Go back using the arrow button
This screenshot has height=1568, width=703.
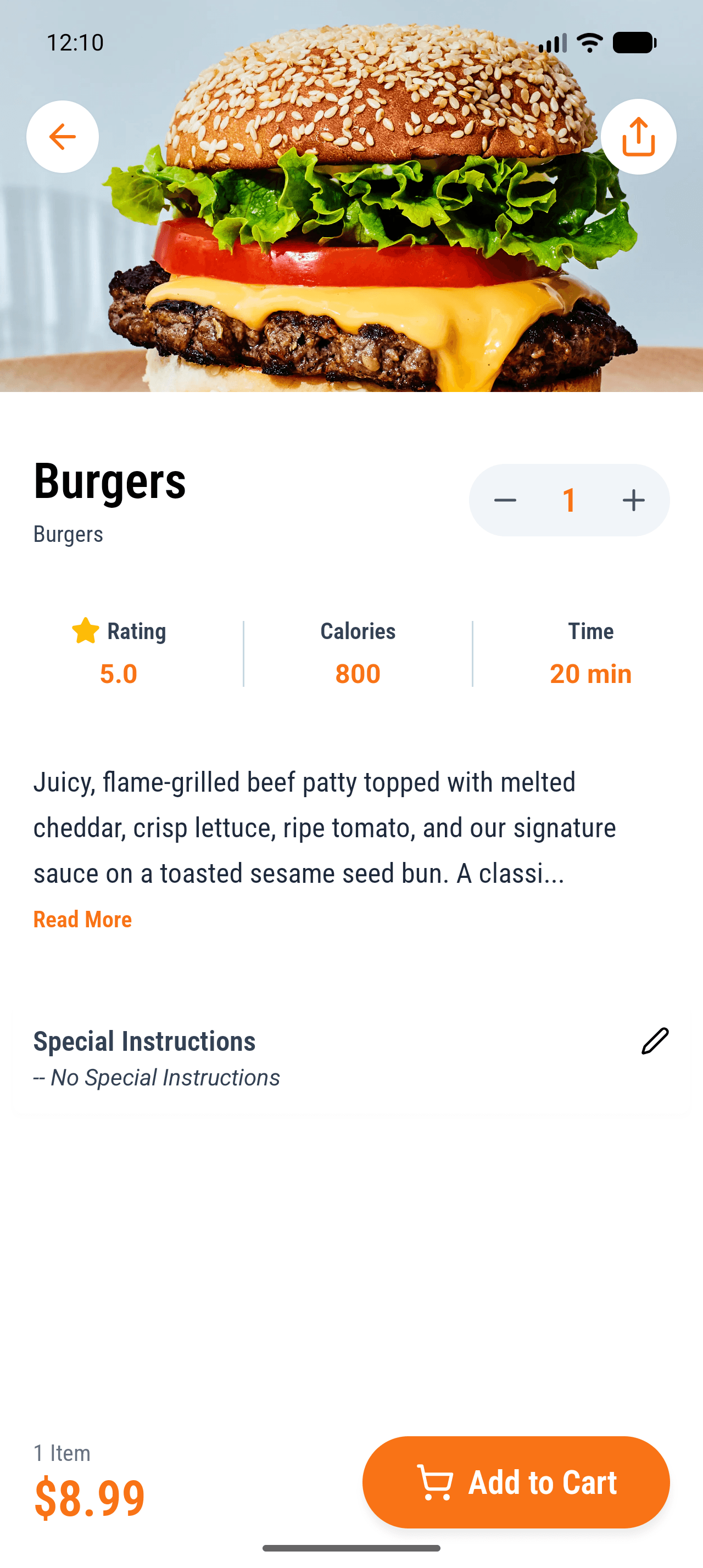(x=62, y=137)
